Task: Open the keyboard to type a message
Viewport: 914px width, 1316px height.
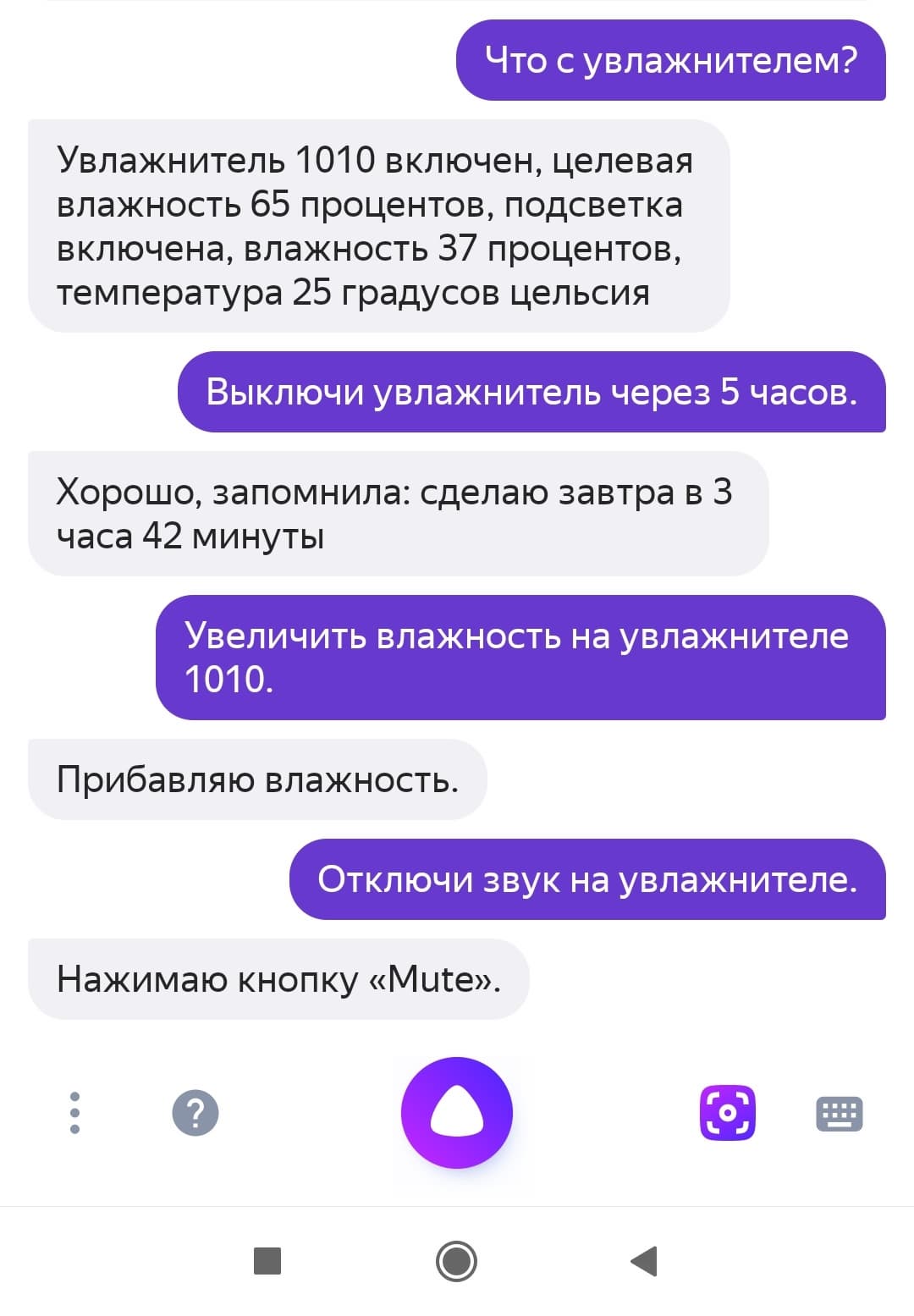Action: click(839, 1113)
